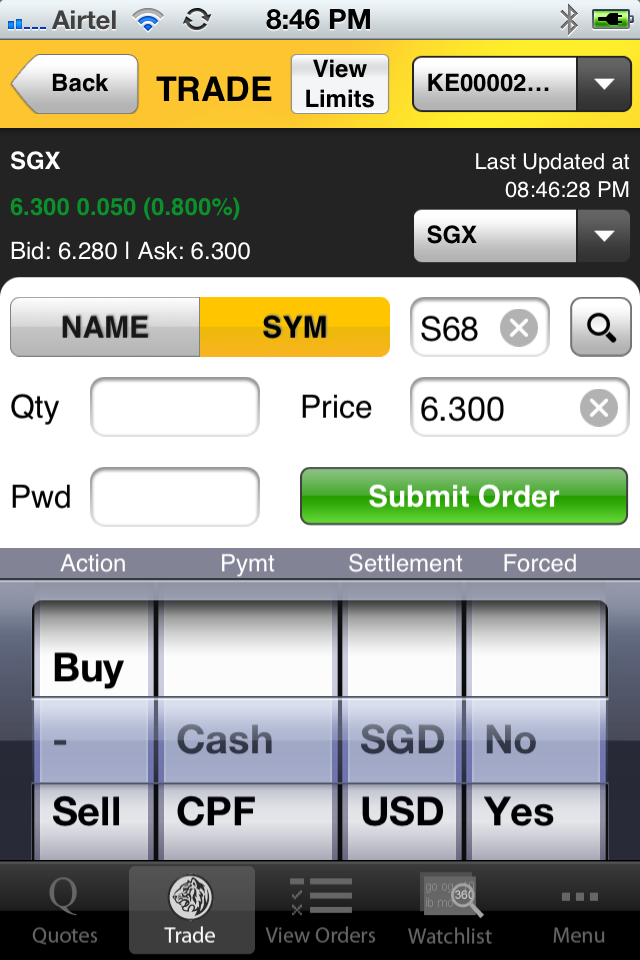The width and height of the screenshot is (640, 960).
Task: Open the SGX exchange dropdown
Action: coord(603,236)
